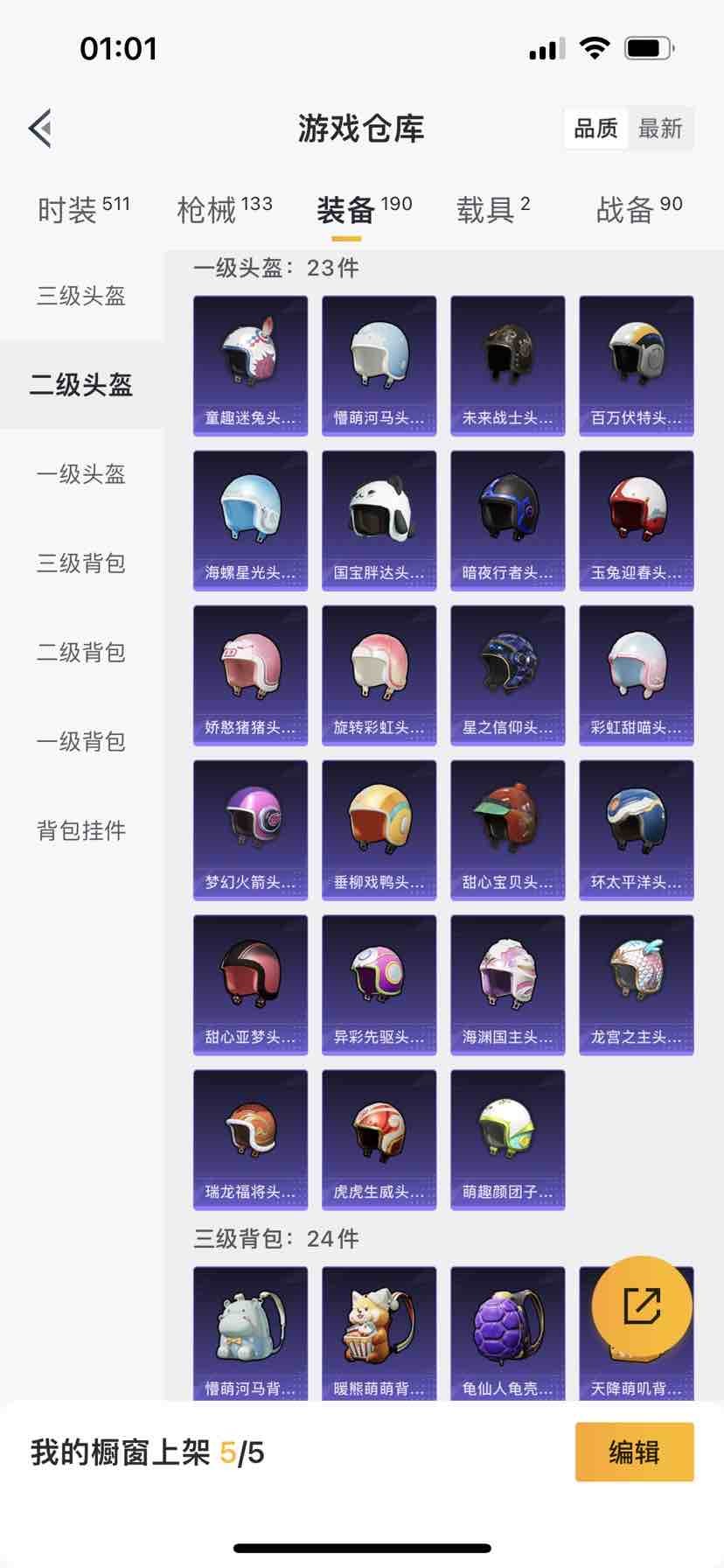
Task: Switch sorting to 最新
Action: pos(661,129)
